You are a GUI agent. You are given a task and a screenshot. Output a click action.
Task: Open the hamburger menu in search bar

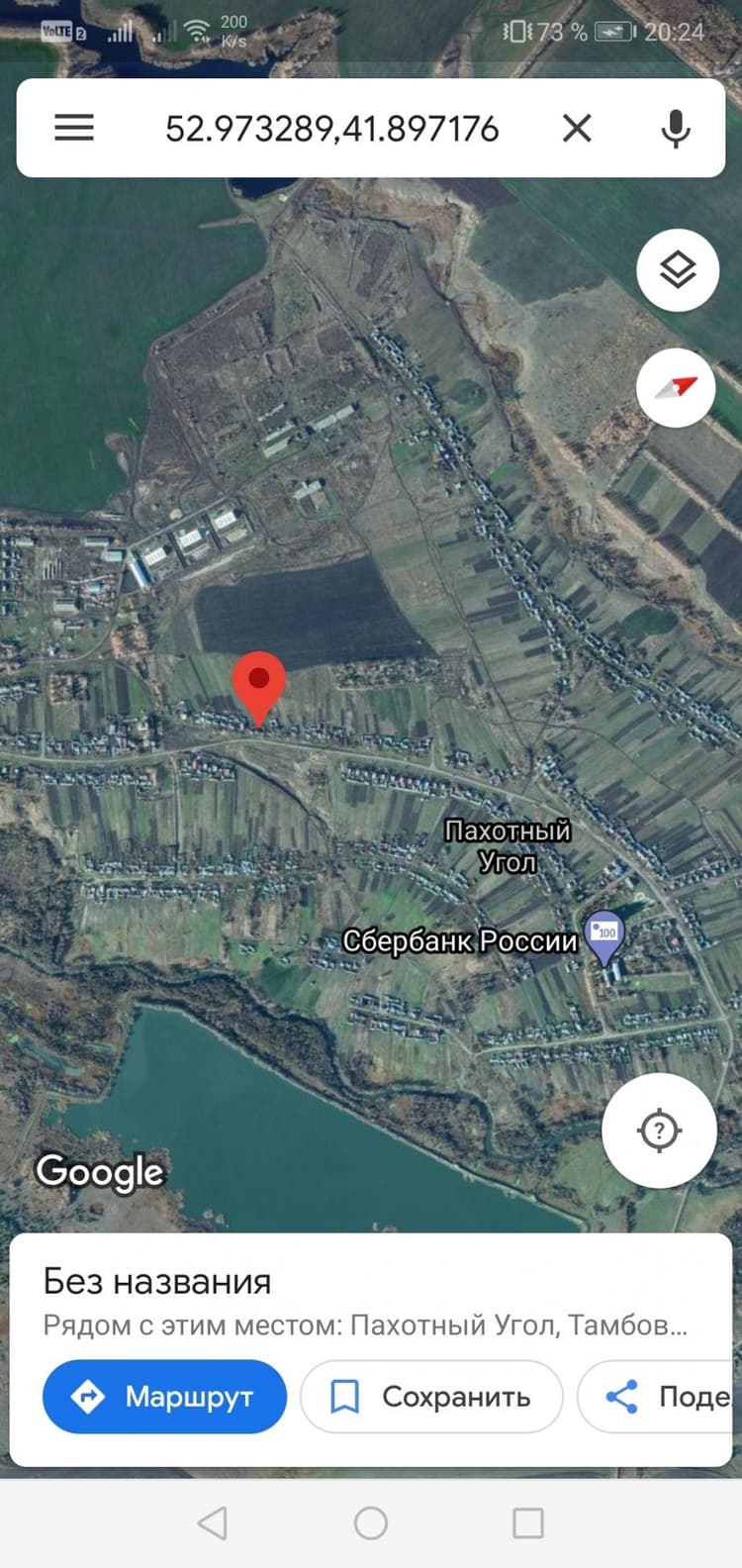point(74,128)
